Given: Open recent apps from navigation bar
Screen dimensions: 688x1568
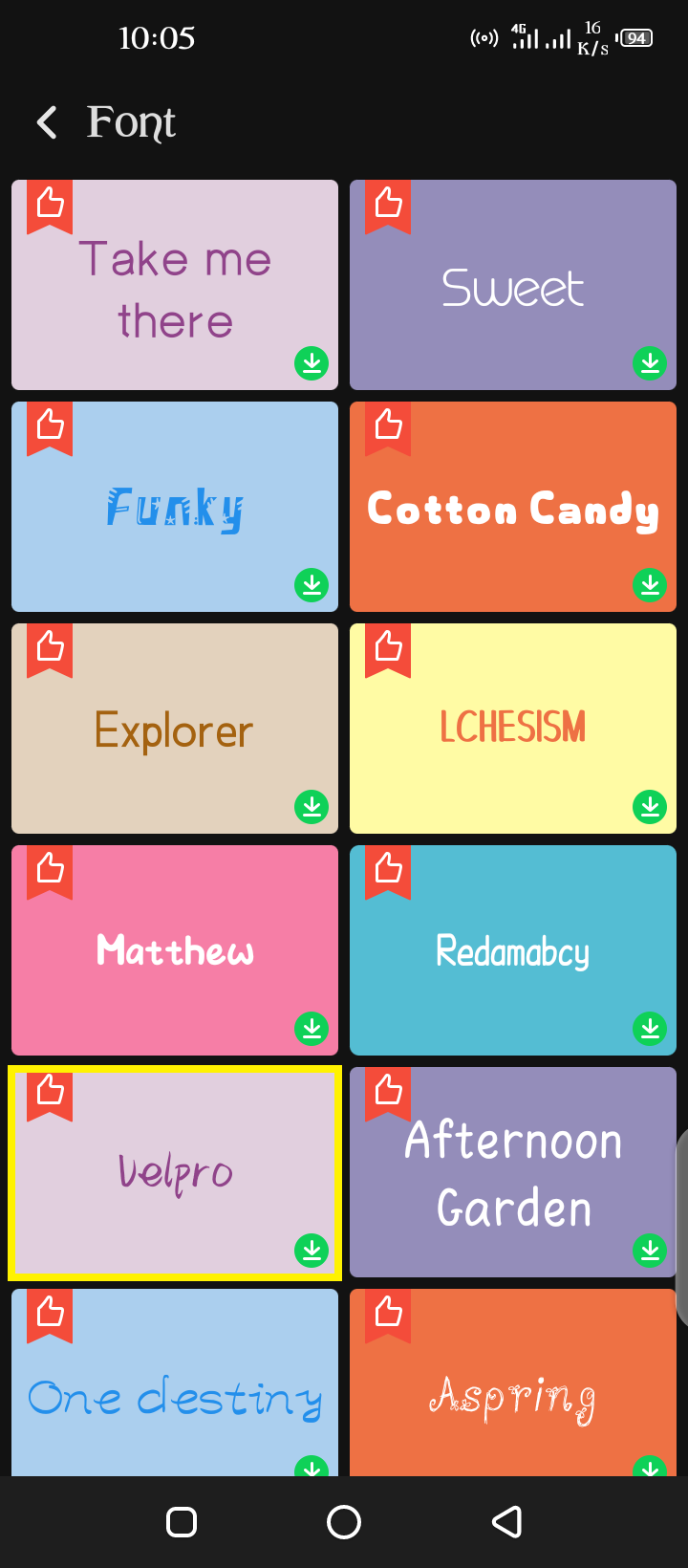Looking at the screenshot, I should (182, 1522).
